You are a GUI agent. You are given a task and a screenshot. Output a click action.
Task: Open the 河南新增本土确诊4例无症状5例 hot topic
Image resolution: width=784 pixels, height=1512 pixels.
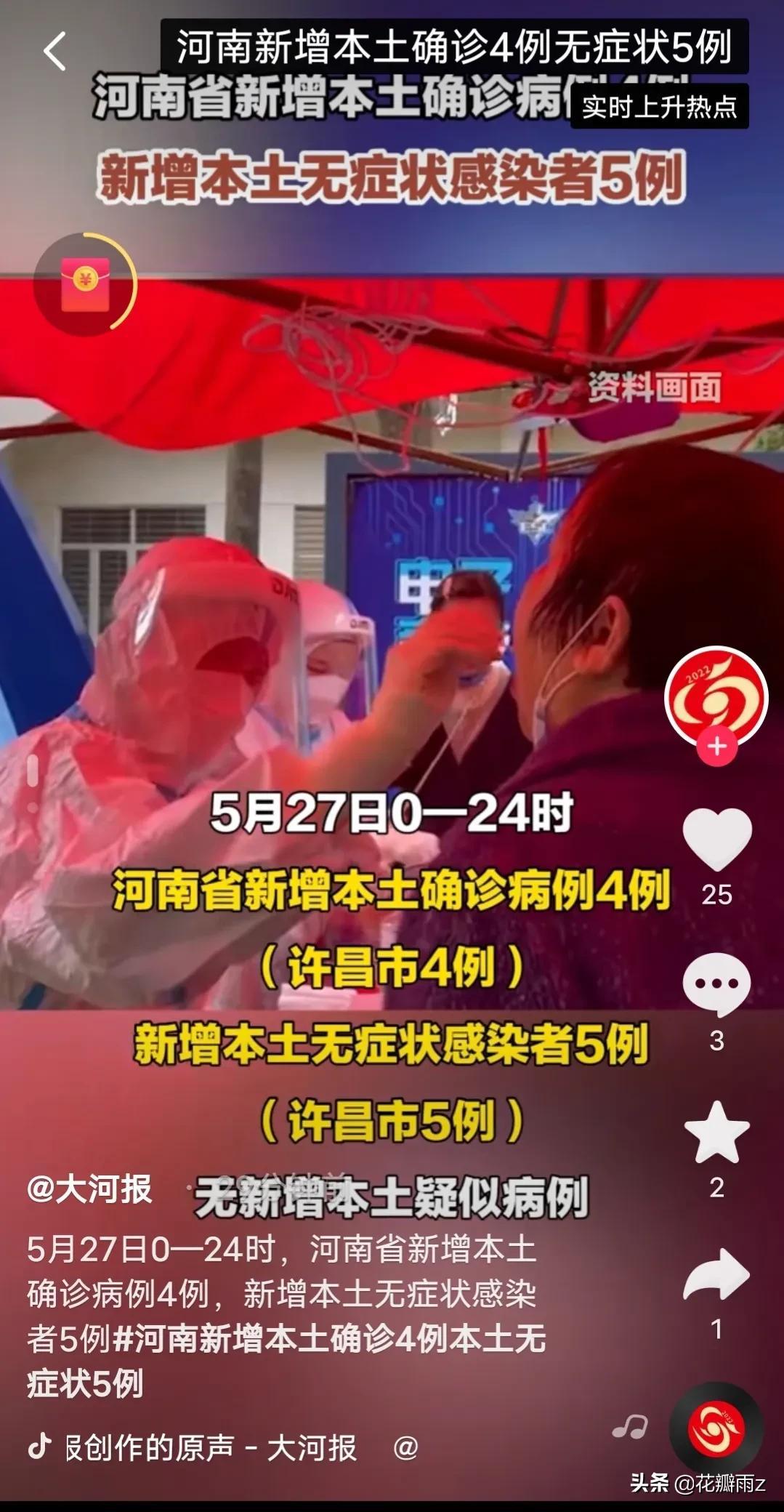pos(454,47)
